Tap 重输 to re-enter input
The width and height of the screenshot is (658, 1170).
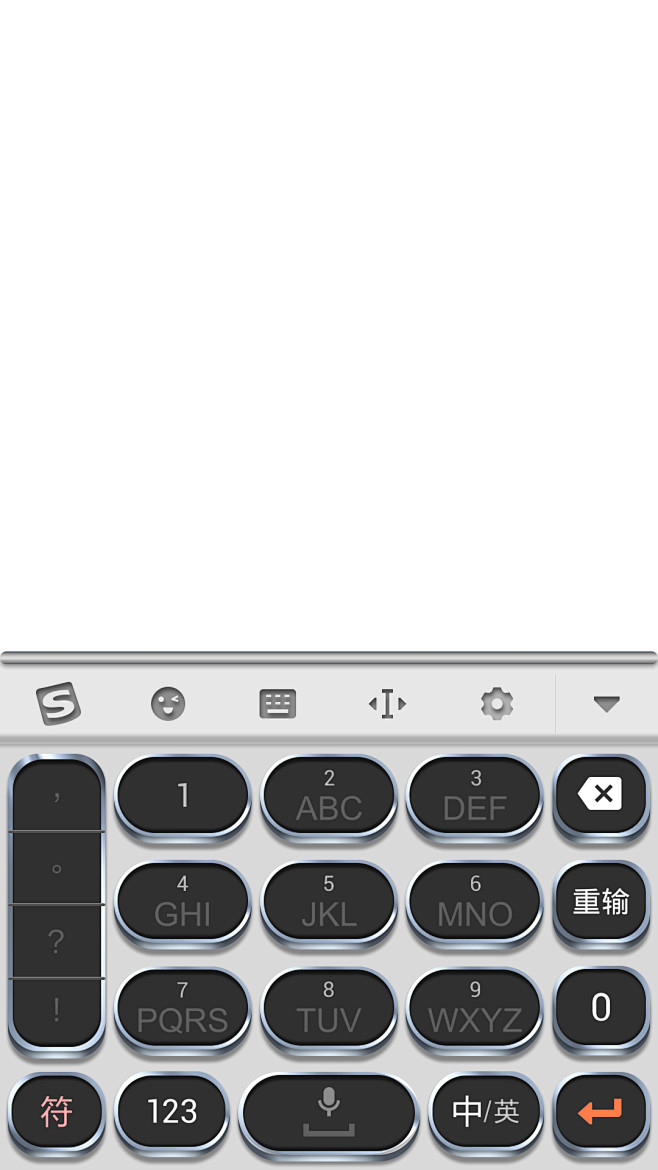(601, 901)
